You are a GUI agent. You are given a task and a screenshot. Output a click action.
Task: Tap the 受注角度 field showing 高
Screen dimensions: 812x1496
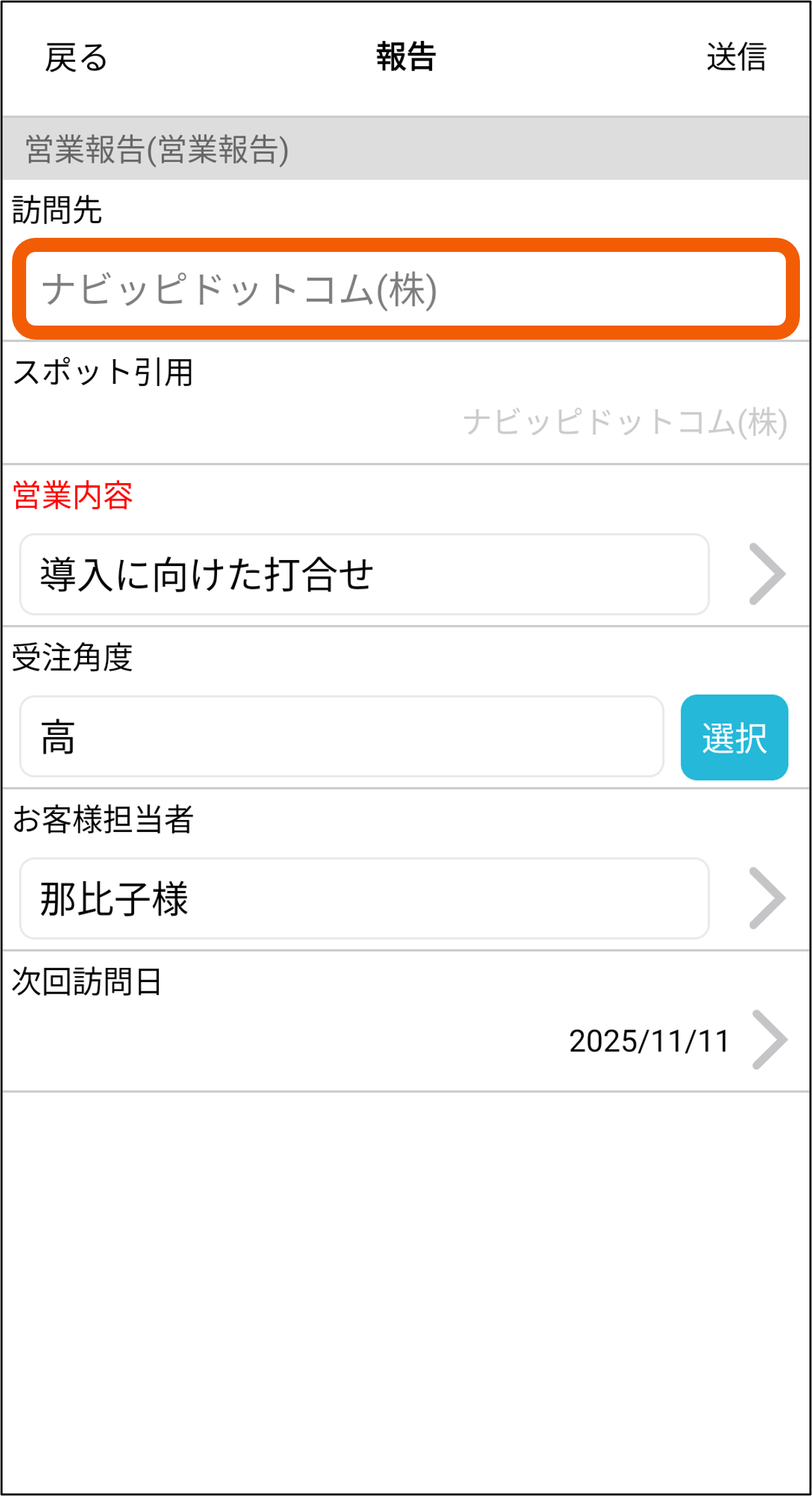click(341, 737)
